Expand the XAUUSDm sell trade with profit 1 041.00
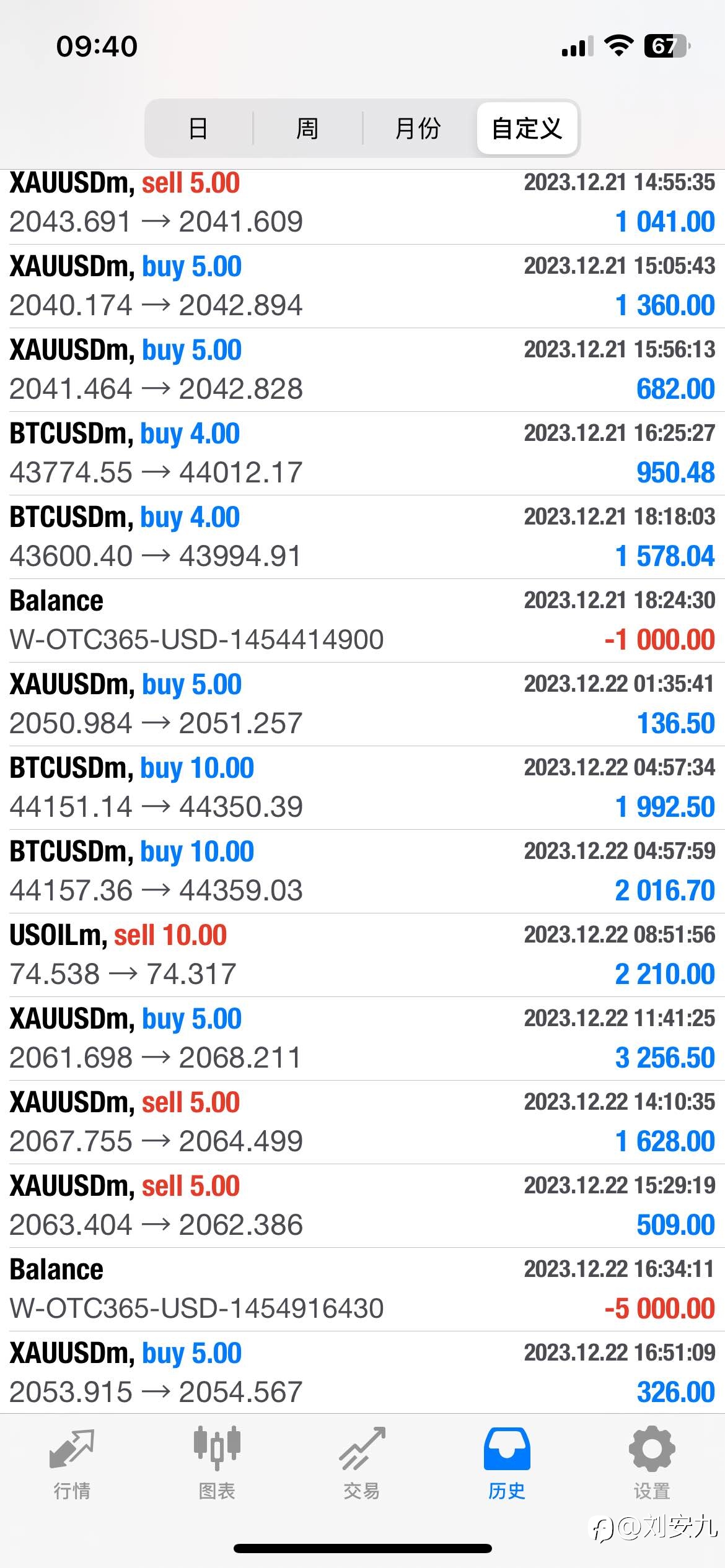Screen dimensions: 725x1568 (362, 203)
